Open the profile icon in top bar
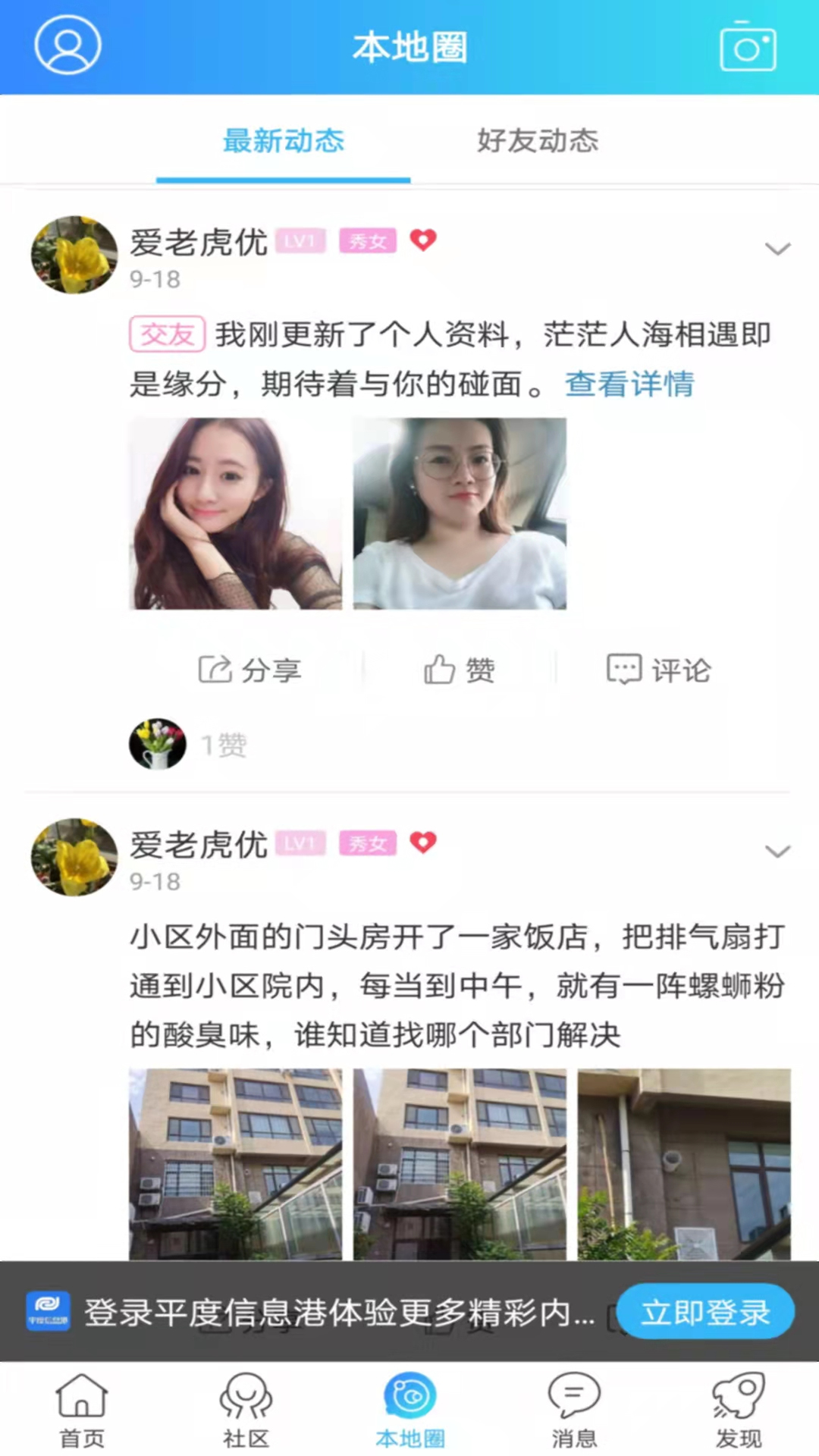Viewport: 819px width, 1456px height. [67, 45]
